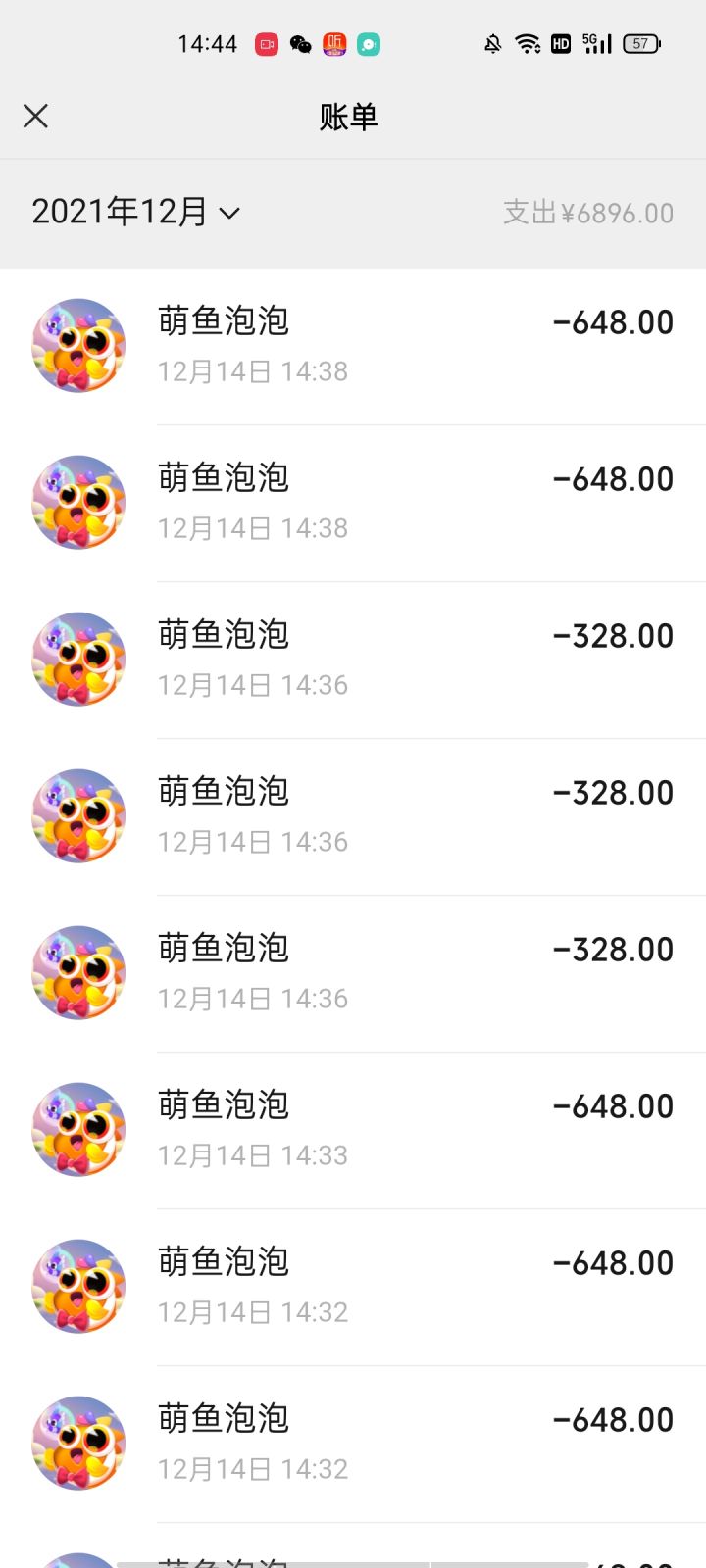The width and height of the screenshot is (706, 1568).
Task: Close the 账单 bill page
Action: coord(35,117)
